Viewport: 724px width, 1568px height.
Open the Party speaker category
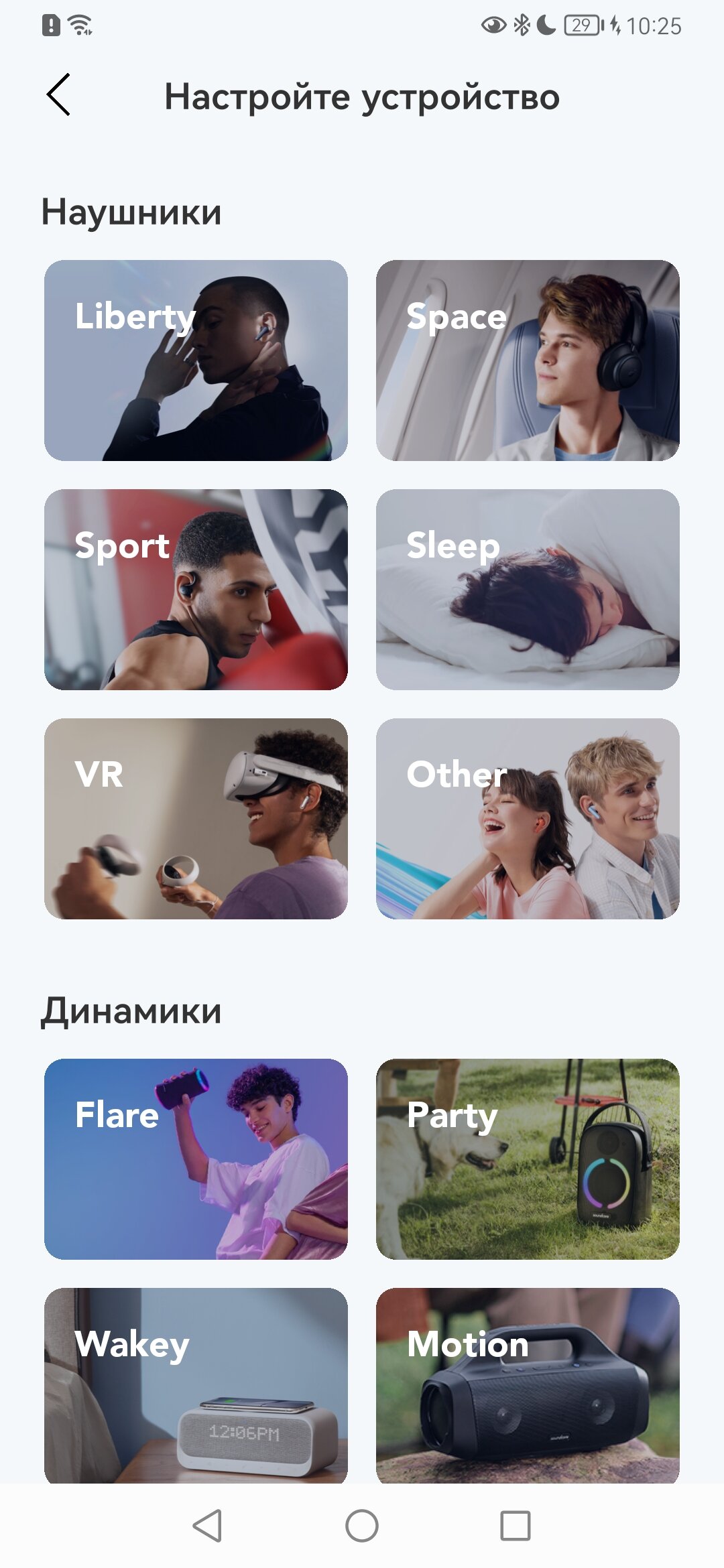[x=528, y=1159]
